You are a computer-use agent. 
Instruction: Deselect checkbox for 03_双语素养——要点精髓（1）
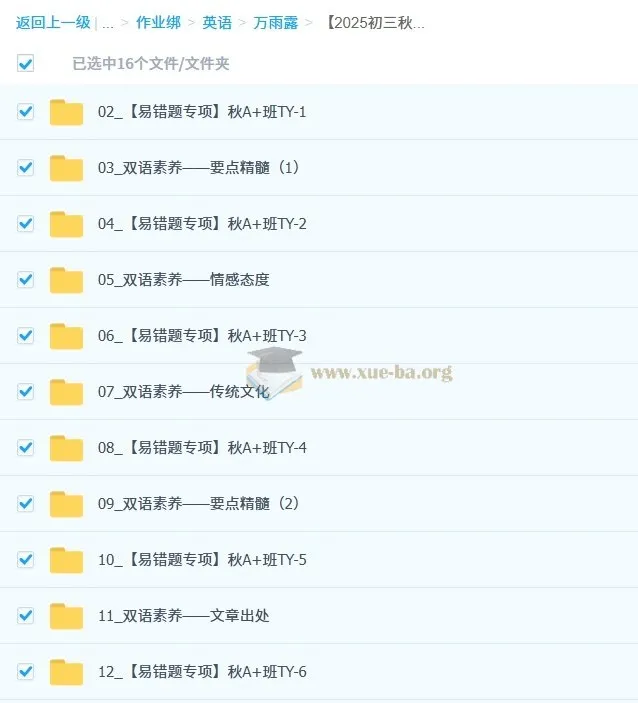pyautogui.click(x=26, y=168)
